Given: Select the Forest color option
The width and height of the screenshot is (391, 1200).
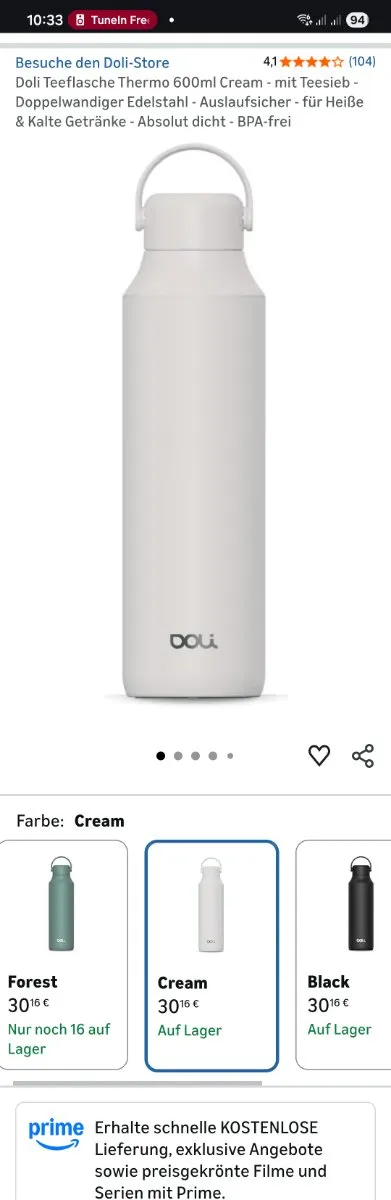Looking at the screenshot, I should tap(64, 954).
